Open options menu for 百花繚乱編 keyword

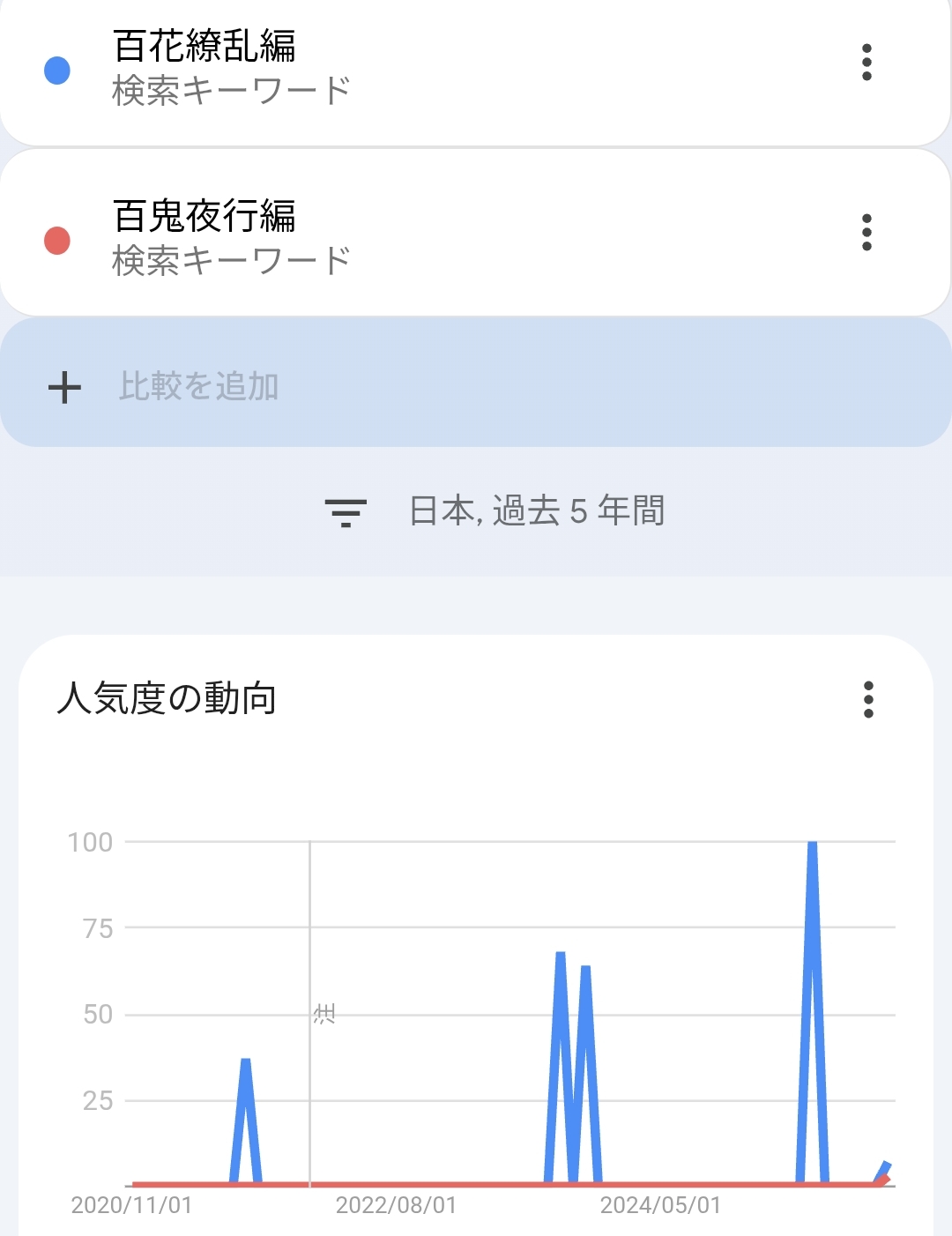click(866, 63)
